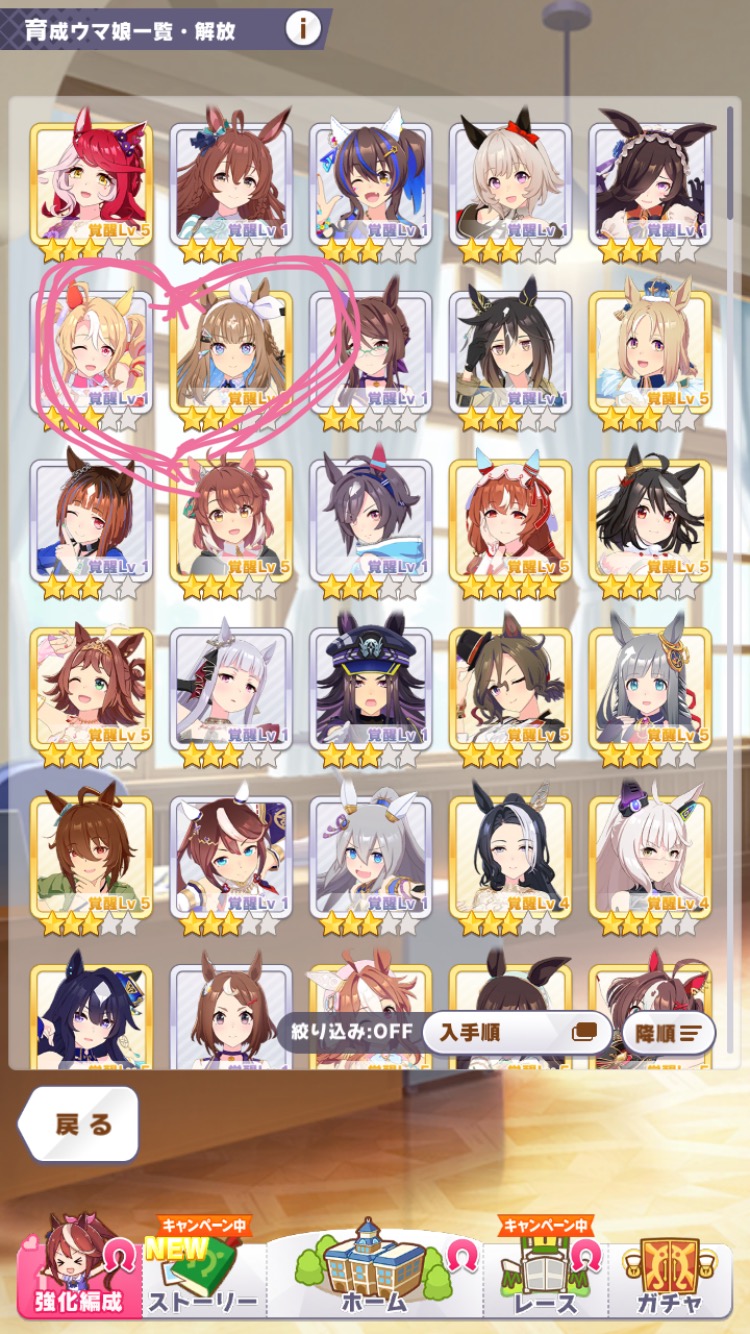Open the info icon beside the title
The height and width of the screenshot is (1334, 750).
pos(302,29)
